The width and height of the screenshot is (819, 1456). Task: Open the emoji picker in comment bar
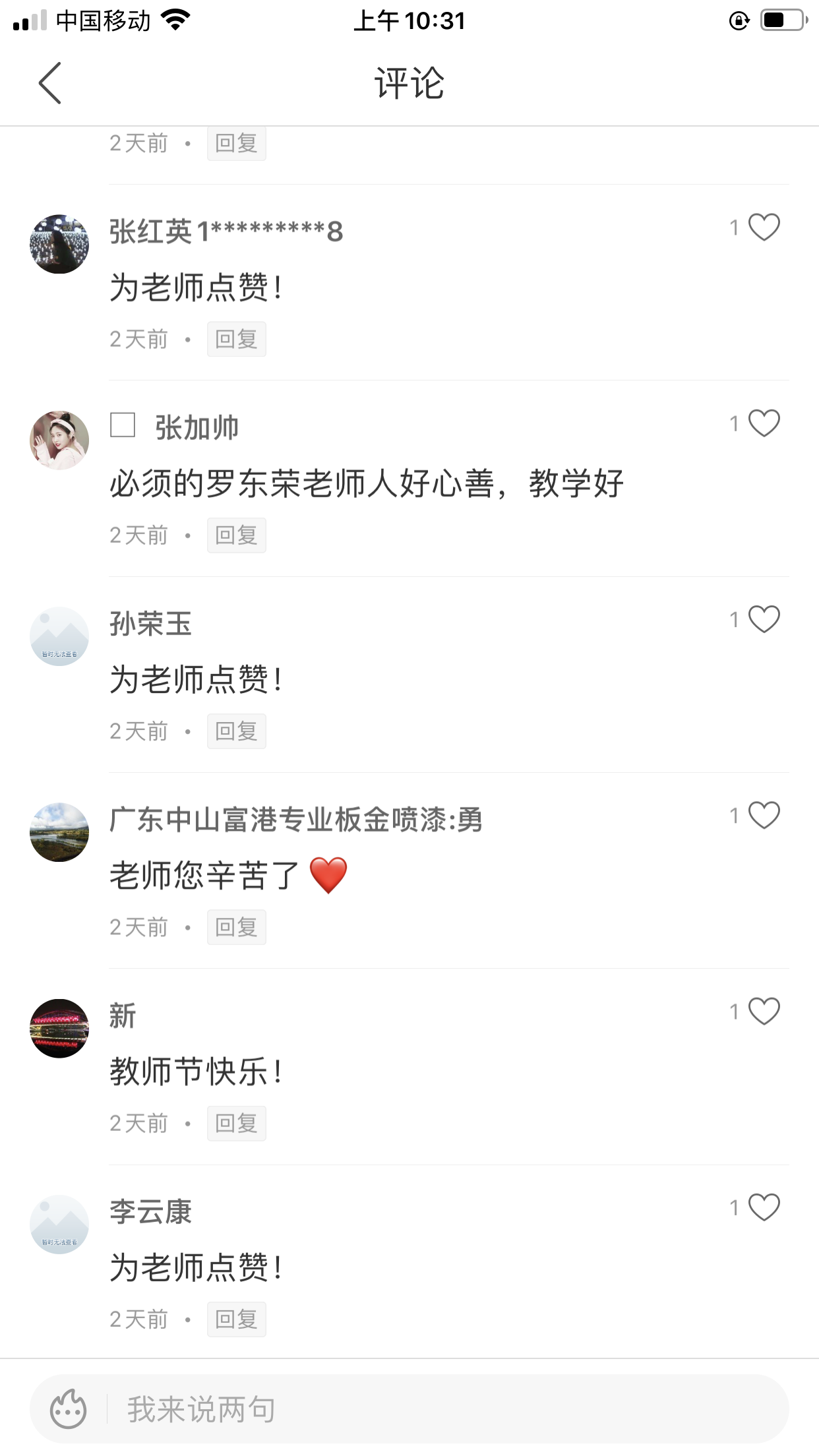(69, 1409)
